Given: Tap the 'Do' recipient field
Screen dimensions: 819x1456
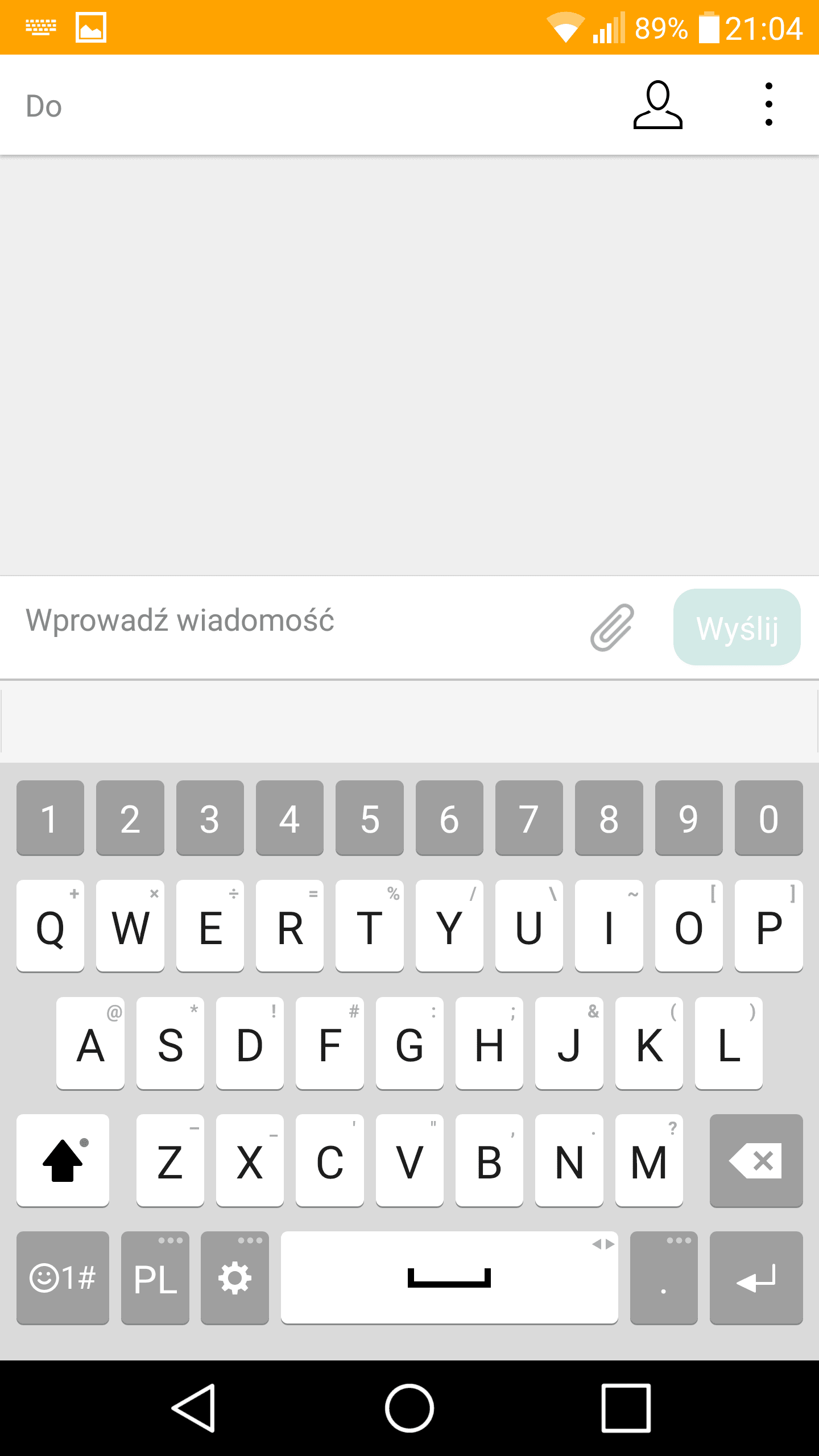Looking at the screenshot, I should pyautogui.click(x=307, y=106).
